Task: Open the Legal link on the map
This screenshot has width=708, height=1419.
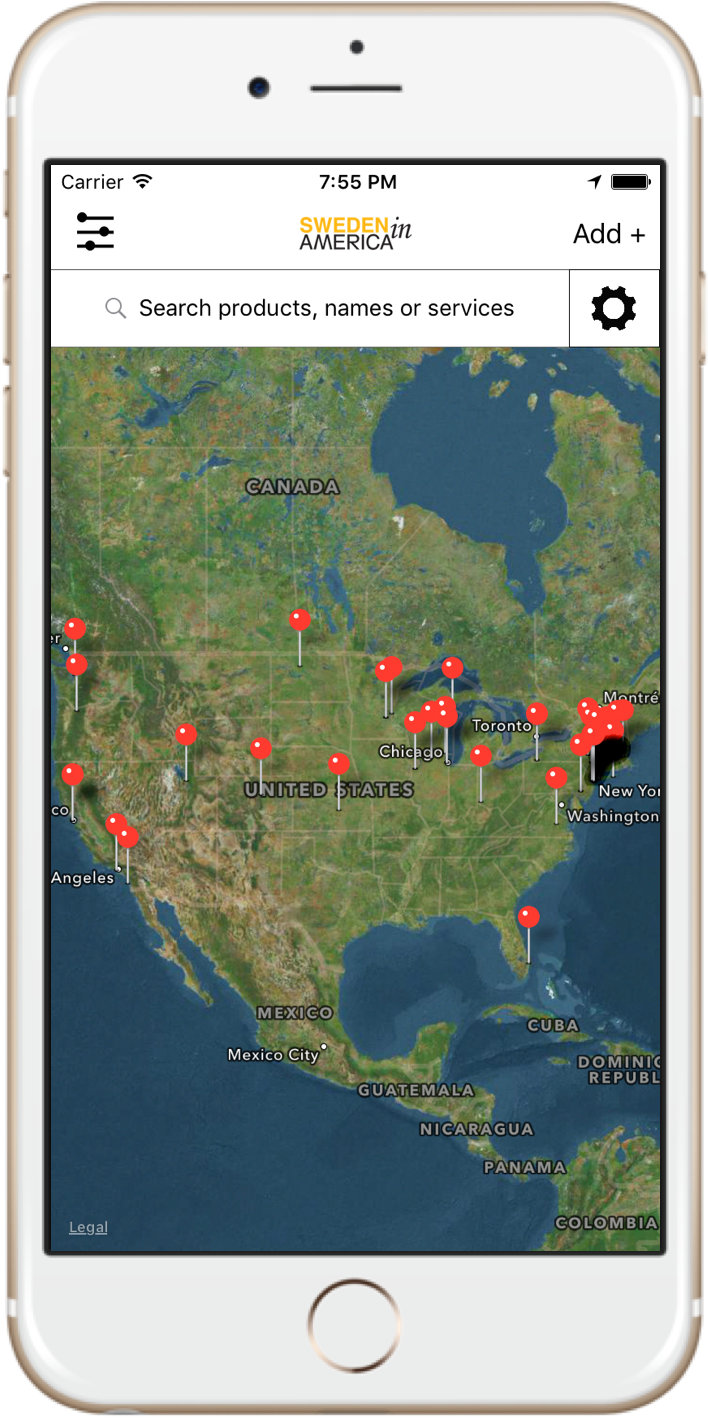Action: [88, 1227]
